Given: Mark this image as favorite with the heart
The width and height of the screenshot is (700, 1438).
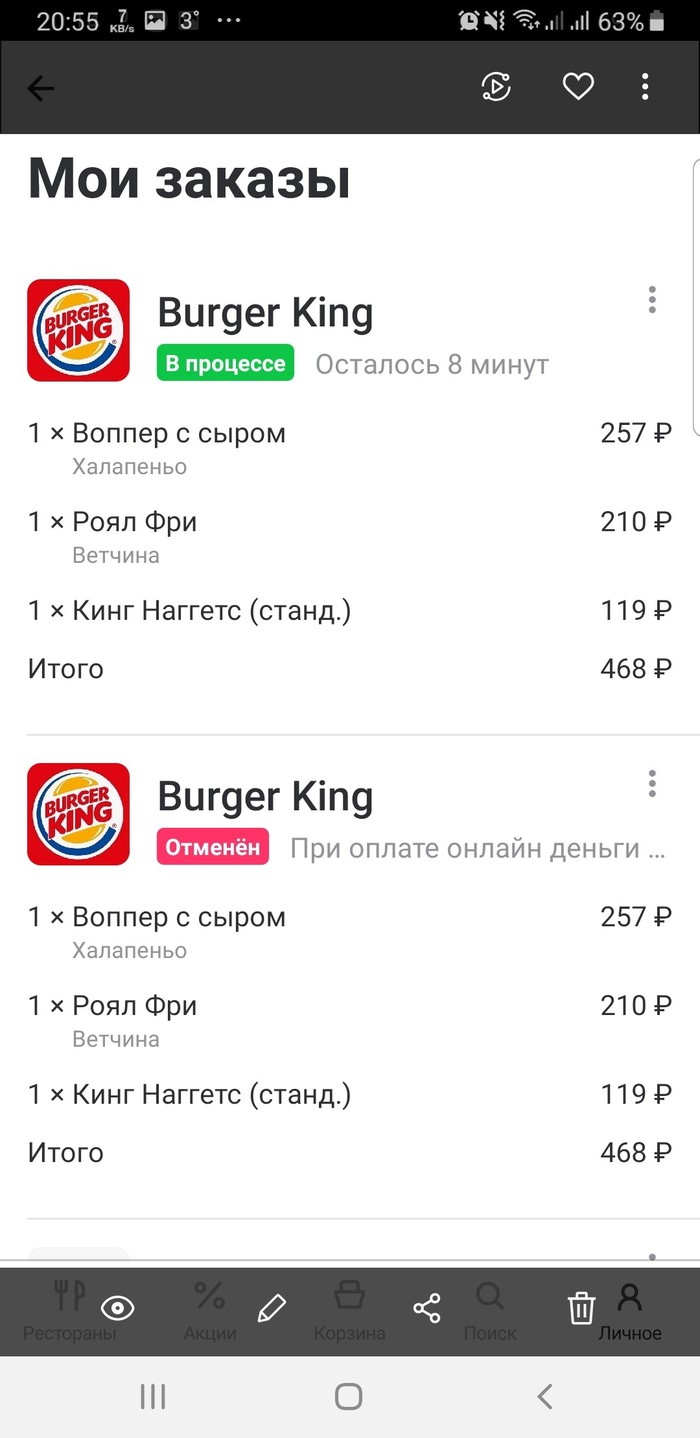Looking at the screenshot, I should pyautogui.click(x=578, y=87).
